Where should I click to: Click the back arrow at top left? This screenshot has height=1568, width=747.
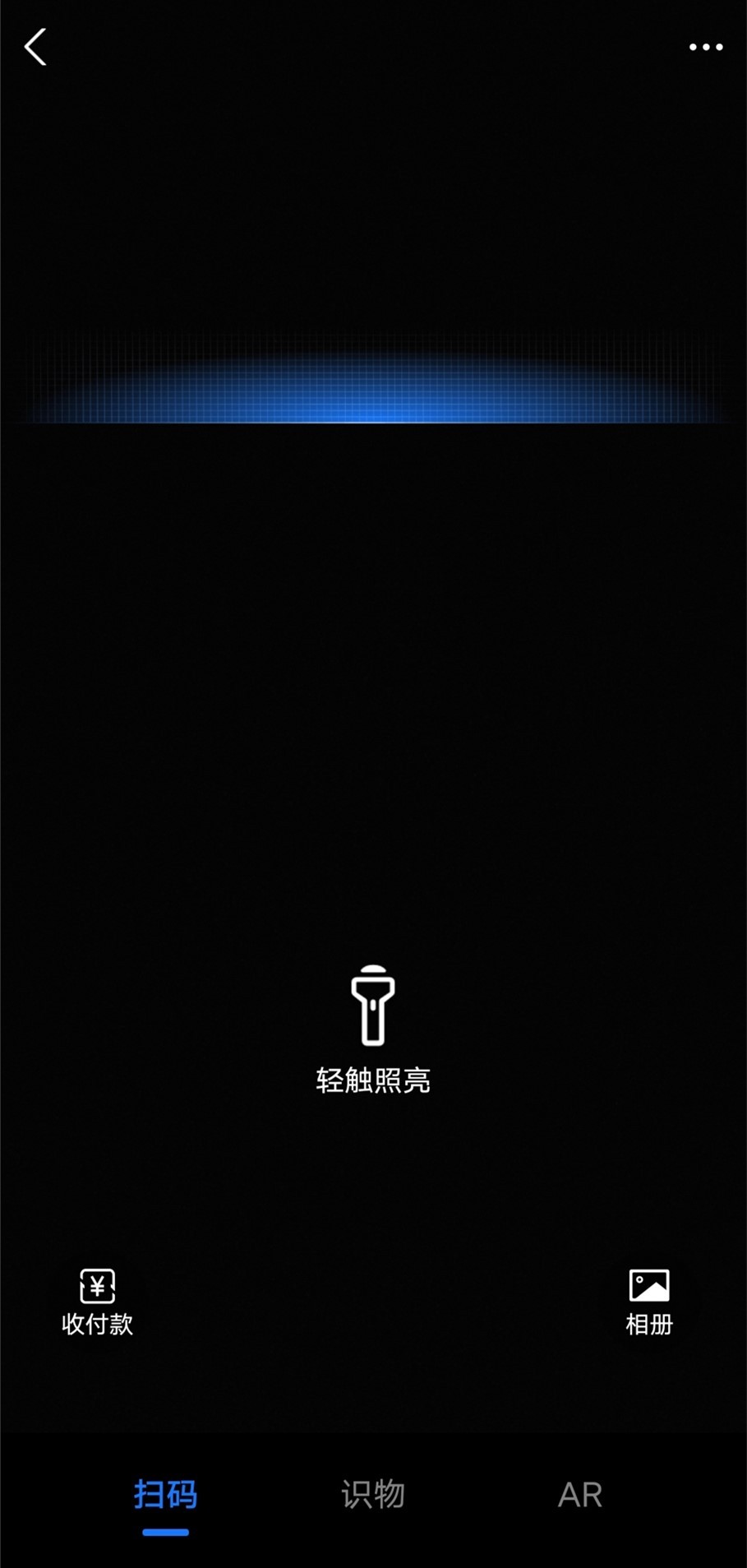(x=35, y=47)
